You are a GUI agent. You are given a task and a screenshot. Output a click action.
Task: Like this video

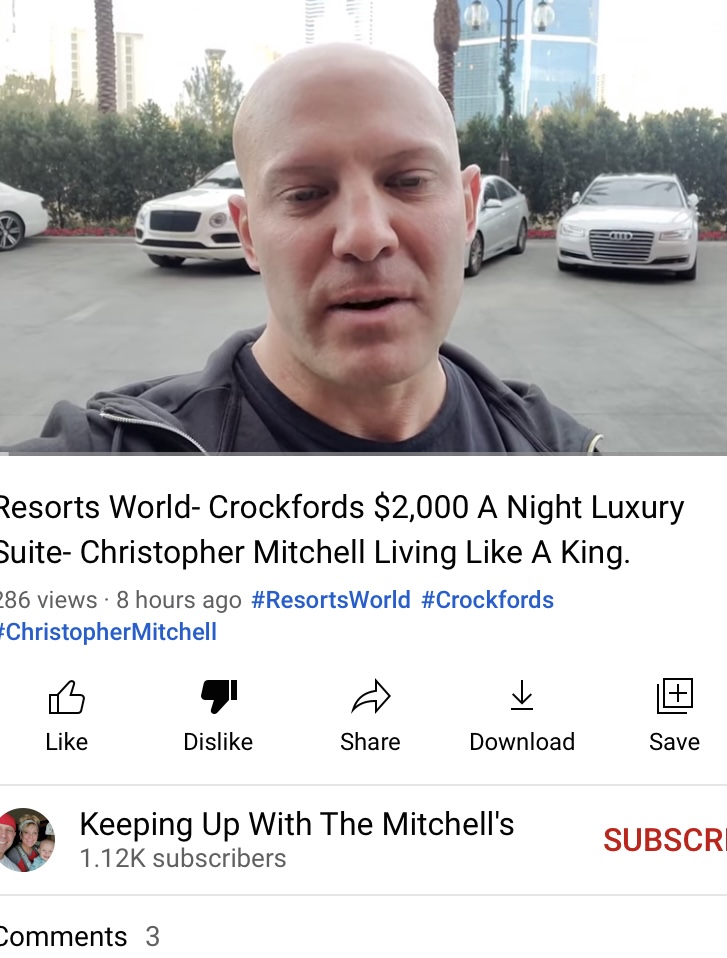coord(66,714)
